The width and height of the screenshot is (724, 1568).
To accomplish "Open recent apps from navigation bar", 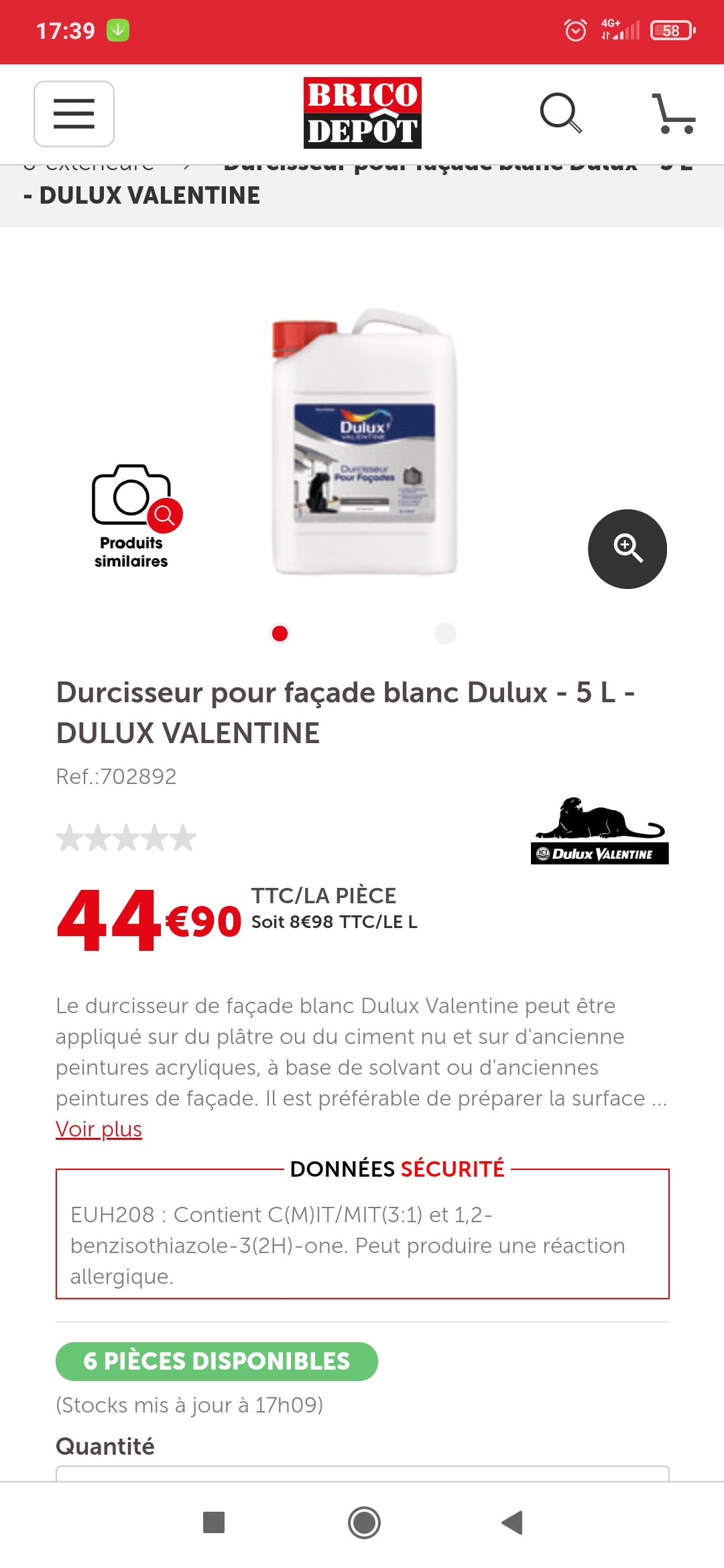I will click(x=214, y=1522).
